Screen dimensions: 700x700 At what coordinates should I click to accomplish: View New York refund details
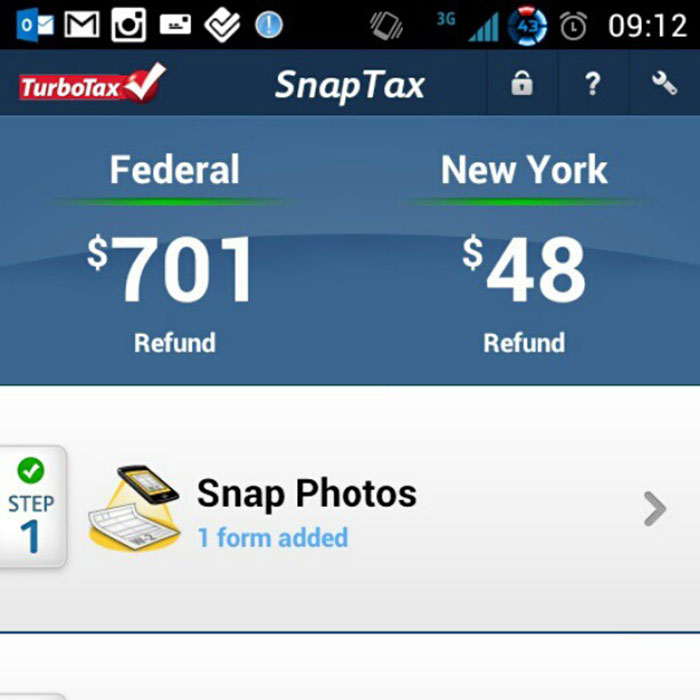524,268
